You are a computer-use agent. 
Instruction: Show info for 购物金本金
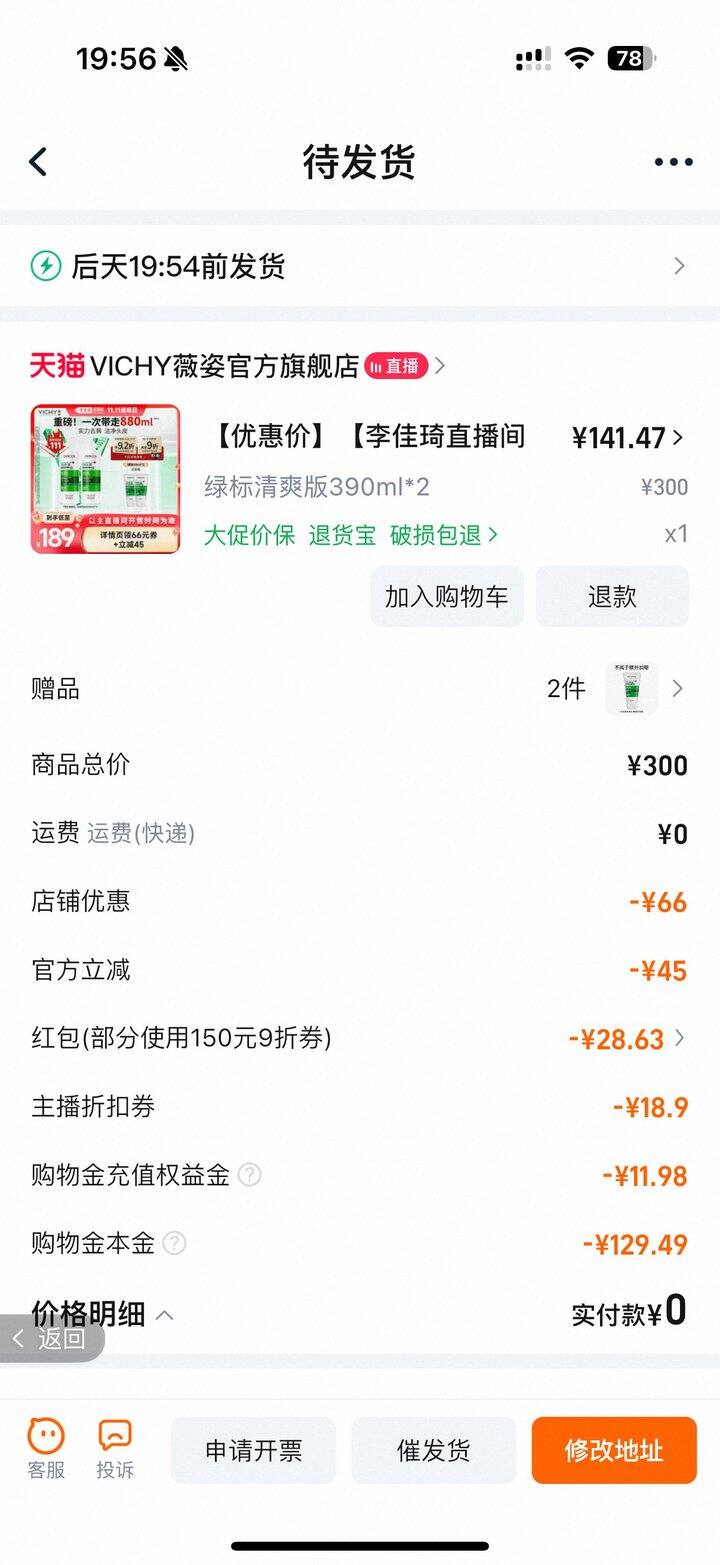point(175,1244)
